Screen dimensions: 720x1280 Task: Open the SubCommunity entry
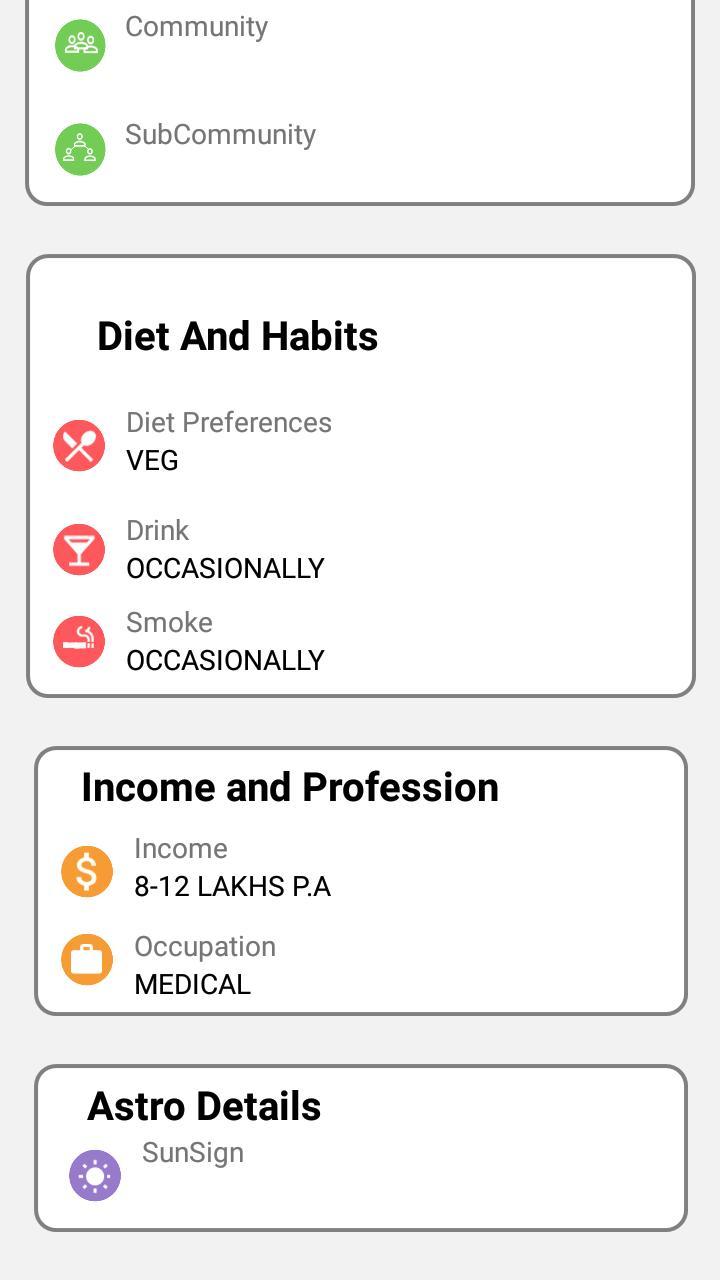pos(220,134)
